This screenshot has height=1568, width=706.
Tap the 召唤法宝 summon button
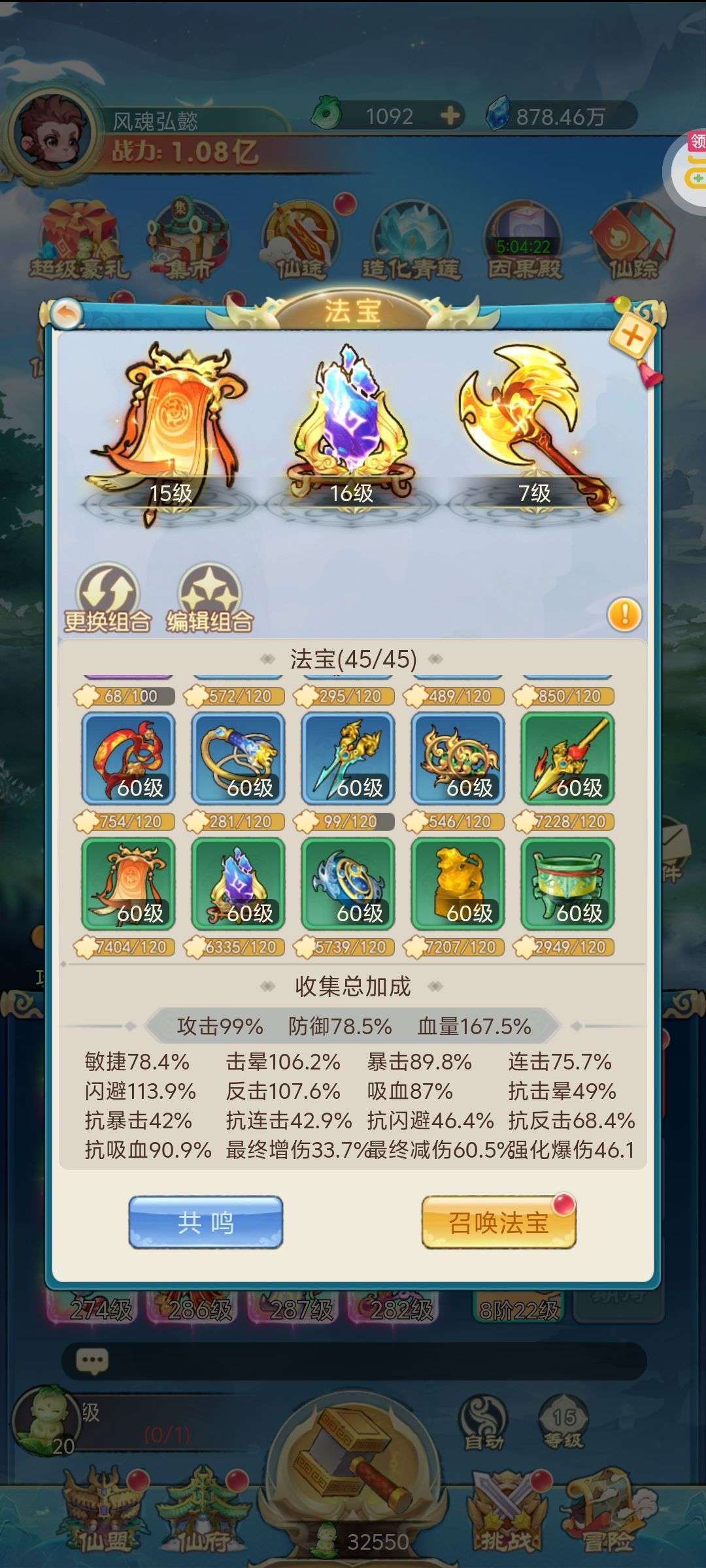498,1222
